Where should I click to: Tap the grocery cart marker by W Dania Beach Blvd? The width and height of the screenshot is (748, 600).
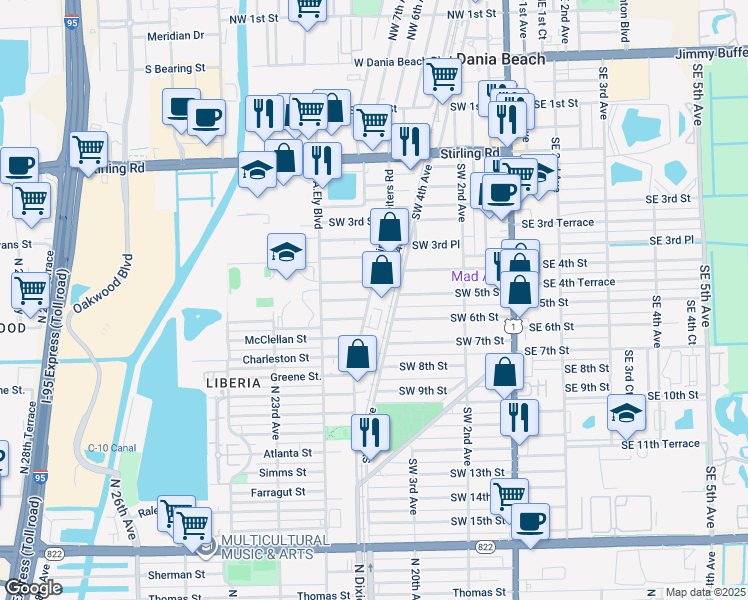click(442, 74)
